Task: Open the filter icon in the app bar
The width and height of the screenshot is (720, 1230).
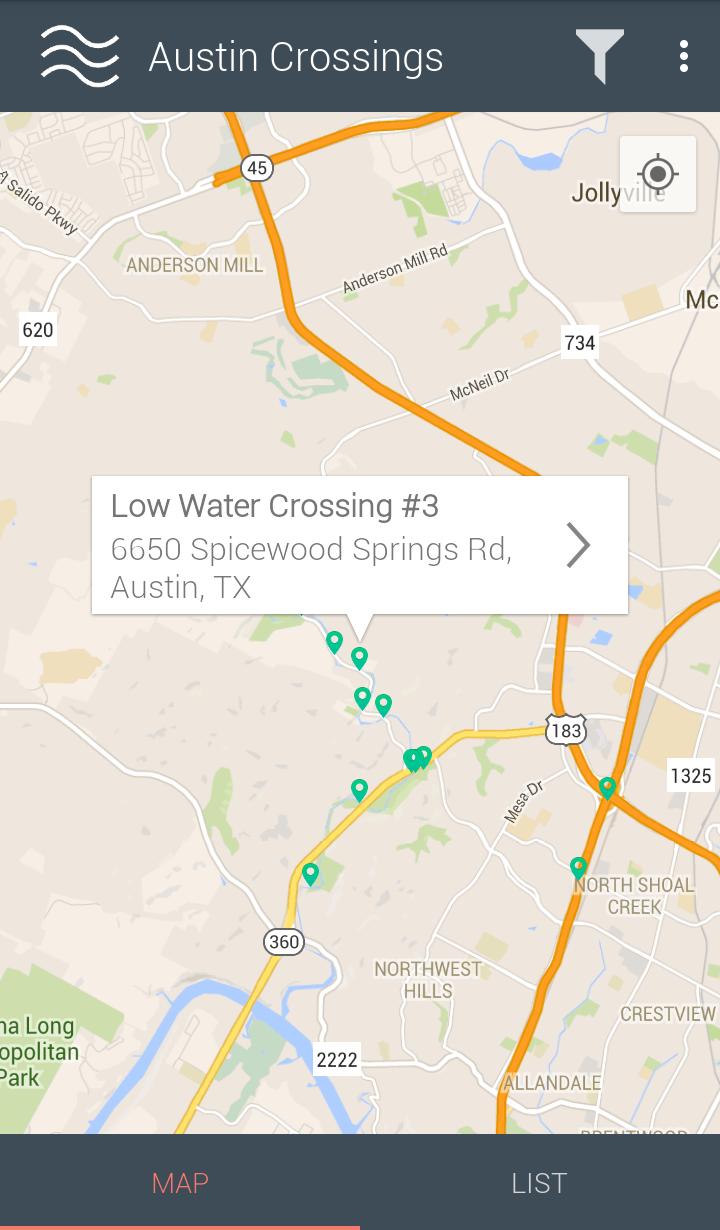Action: point(599,57)
